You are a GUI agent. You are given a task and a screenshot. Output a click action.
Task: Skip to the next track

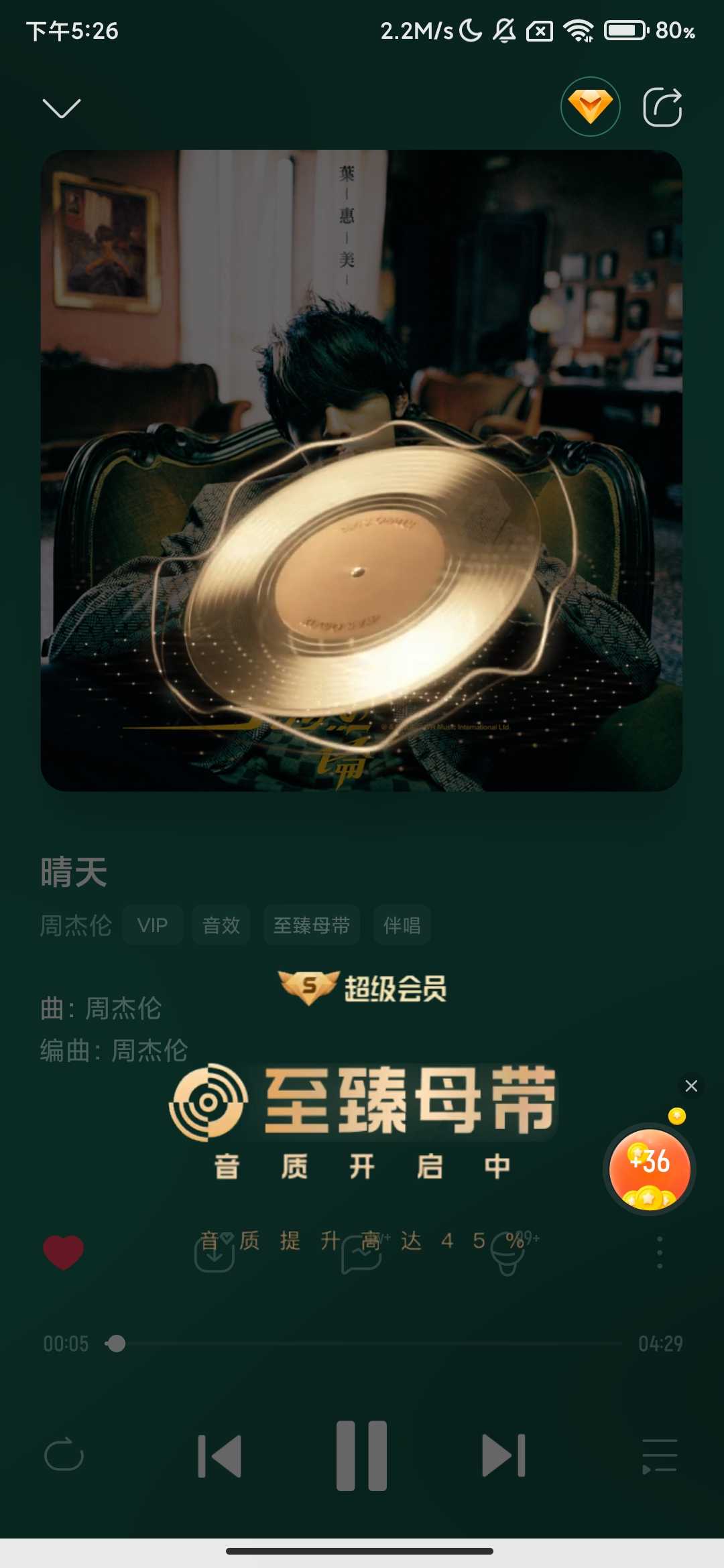pyautogui.click(x=504, y=1455)
